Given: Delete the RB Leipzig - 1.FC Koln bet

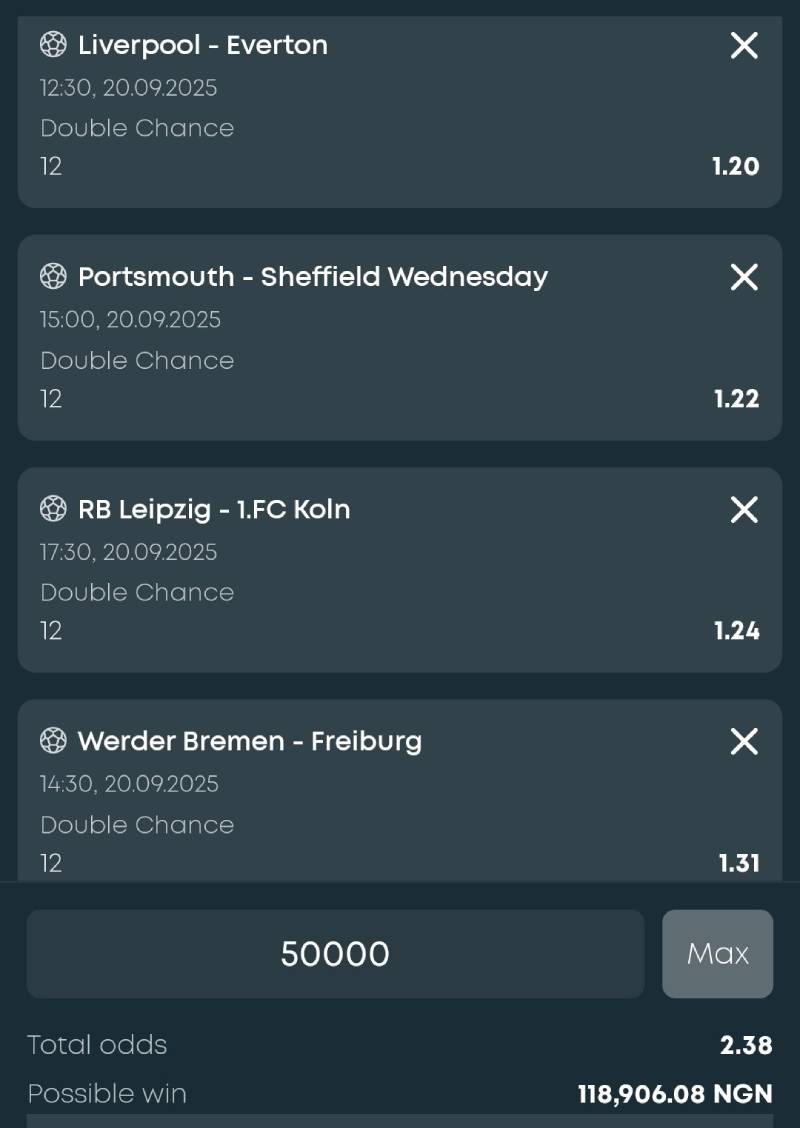Looking at the screenshot, I should (x=744, y=510).
